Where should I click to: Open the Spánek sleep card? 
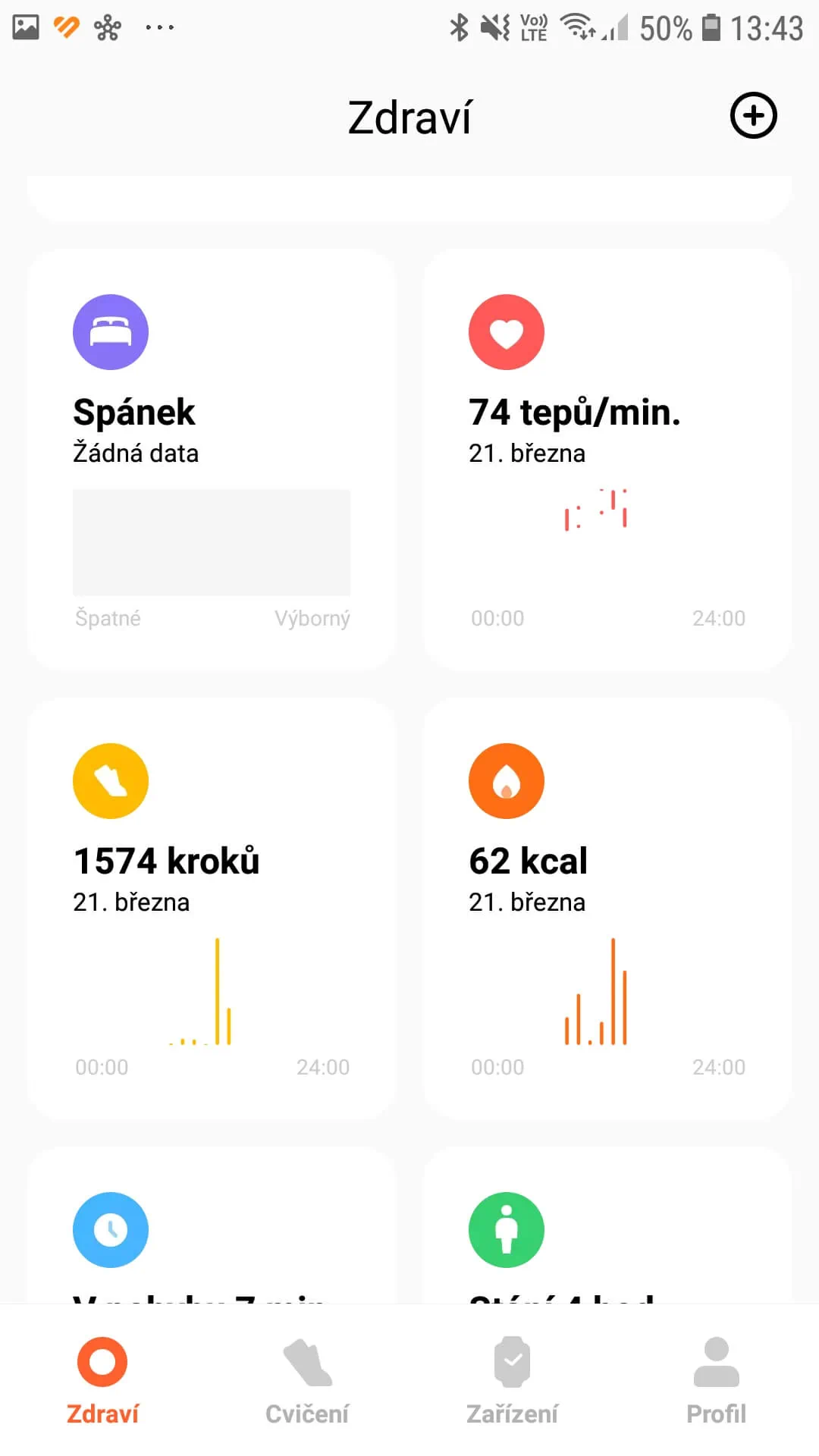(x=211, y=459)
